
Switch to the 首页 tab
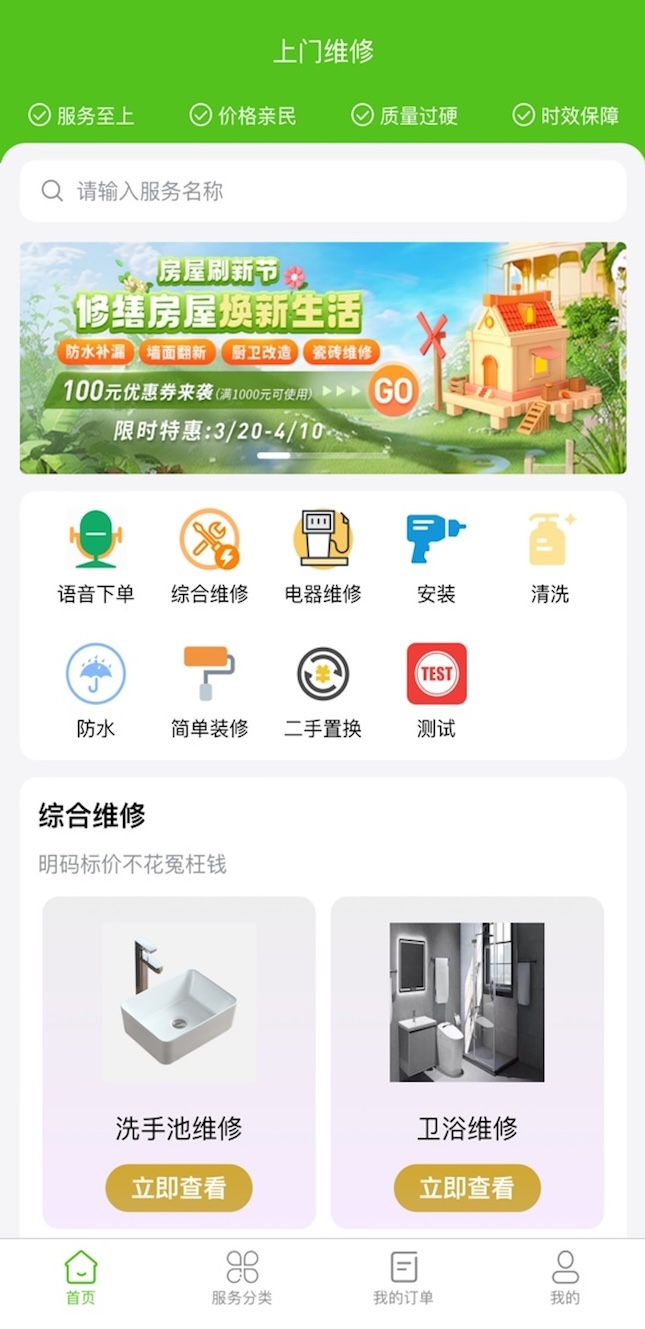[x=81, y=1278]
